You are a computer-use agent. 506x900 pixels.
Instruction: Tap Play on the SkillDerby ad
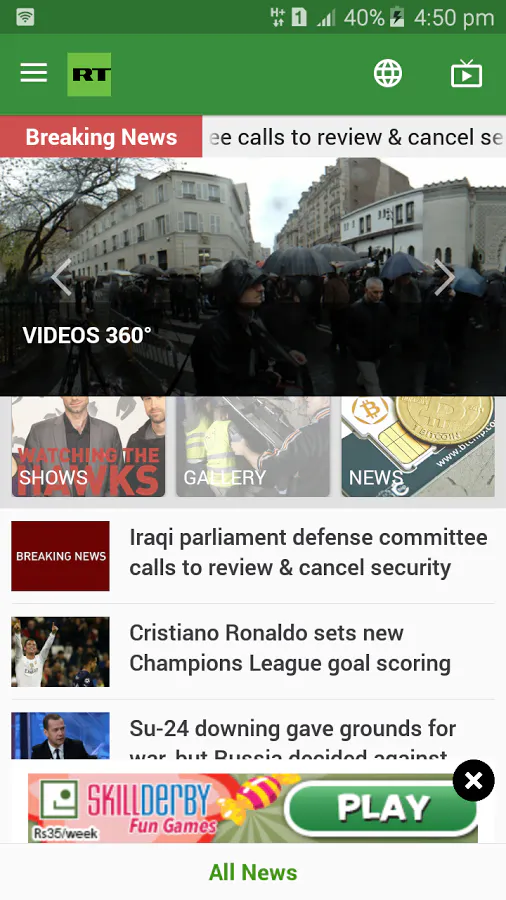381,809
